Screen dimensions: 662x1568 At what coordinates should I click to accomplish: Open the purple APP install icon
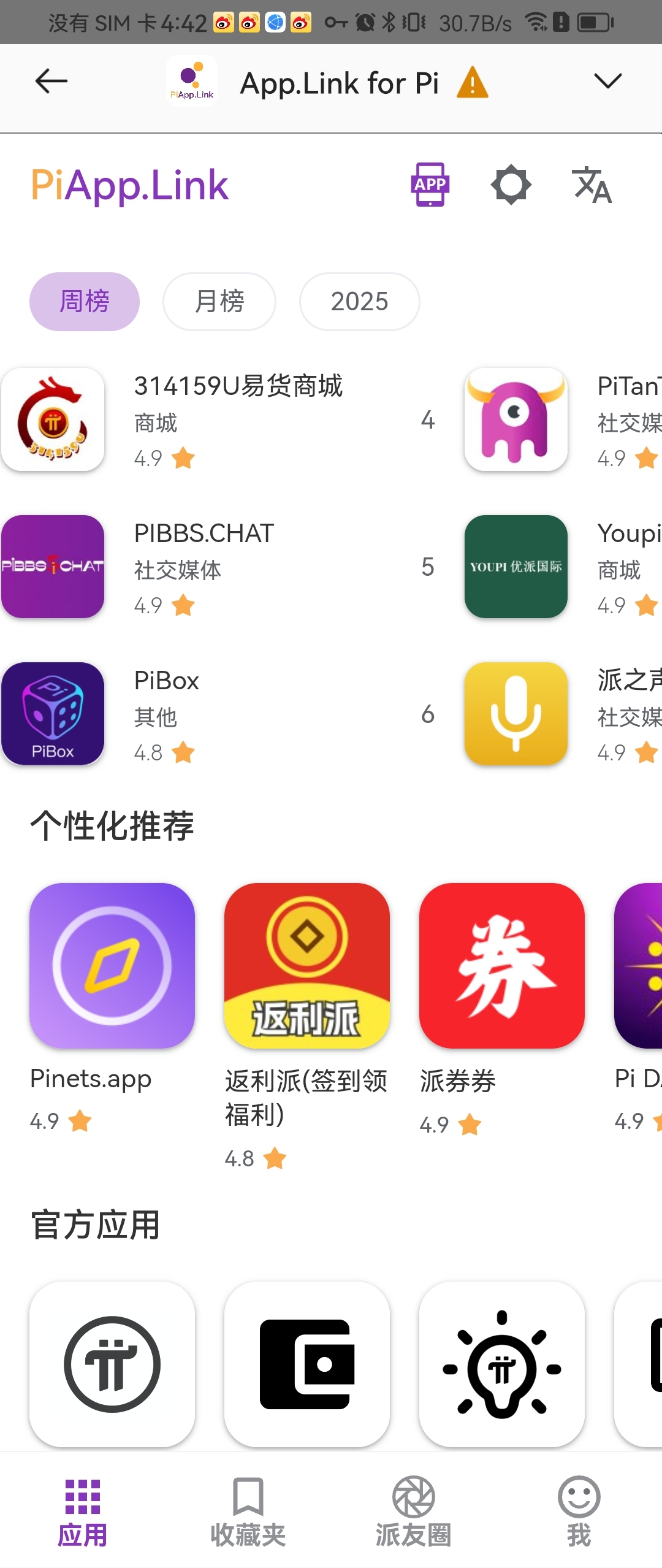coord(430,185)
